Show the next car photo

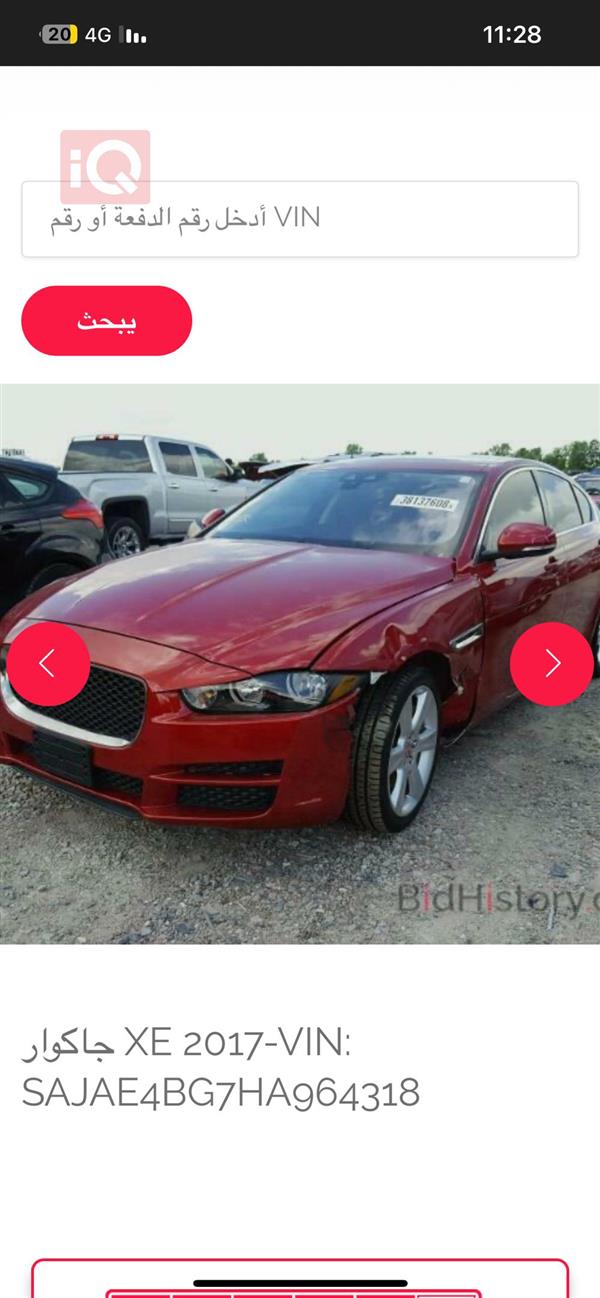[552, 664]
